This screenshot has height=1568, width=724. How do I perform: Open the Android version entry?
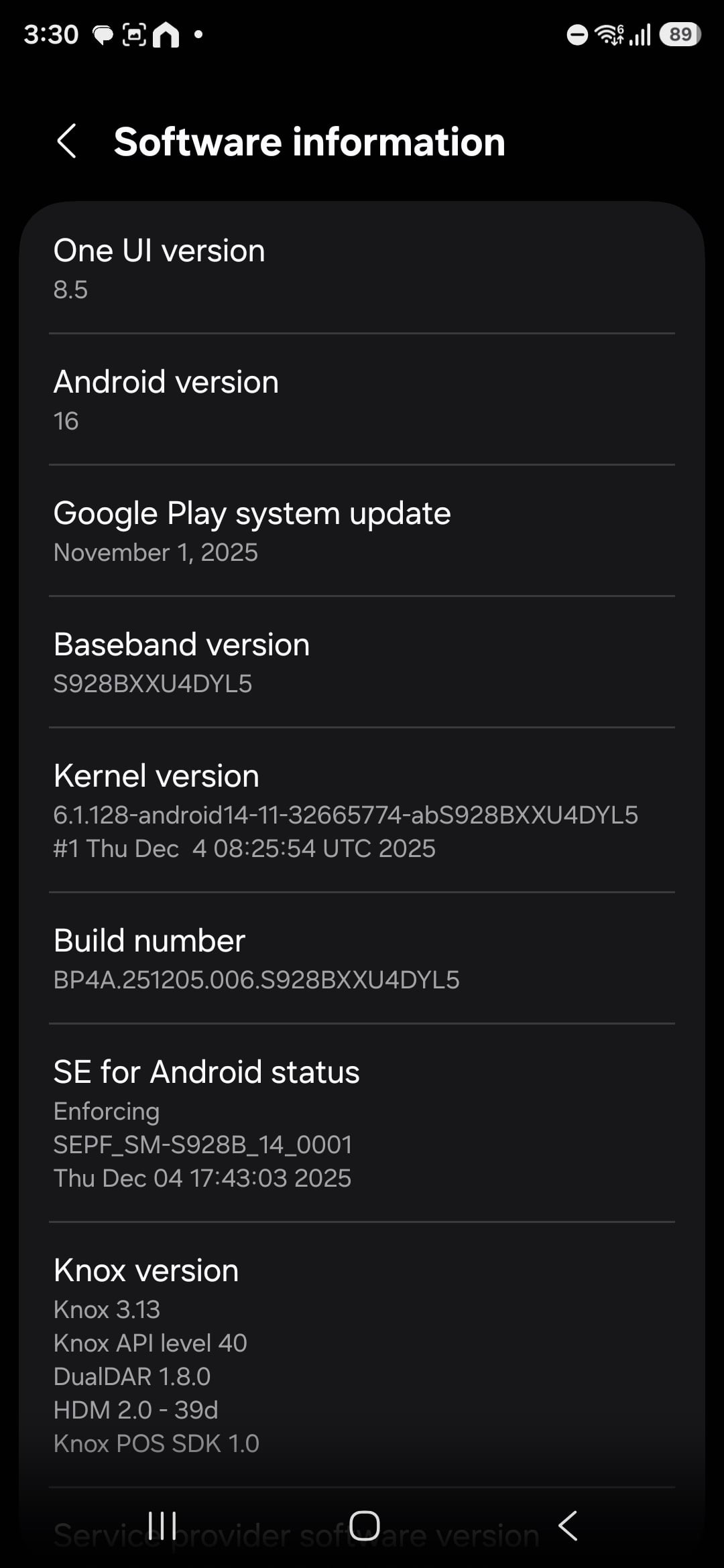[x=362, y=399]
